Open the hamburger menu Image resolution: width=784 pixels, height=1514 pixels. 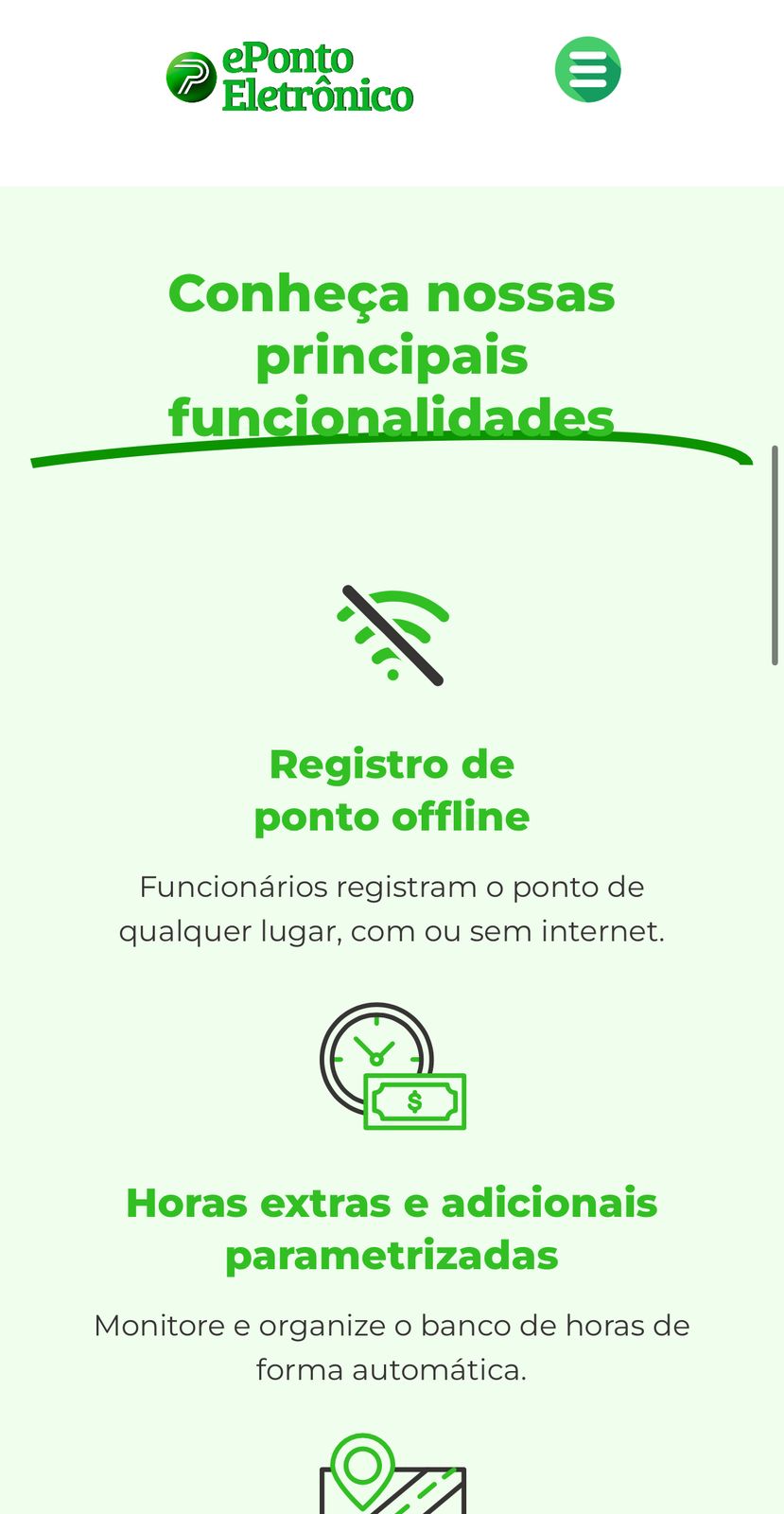[587, 70]
